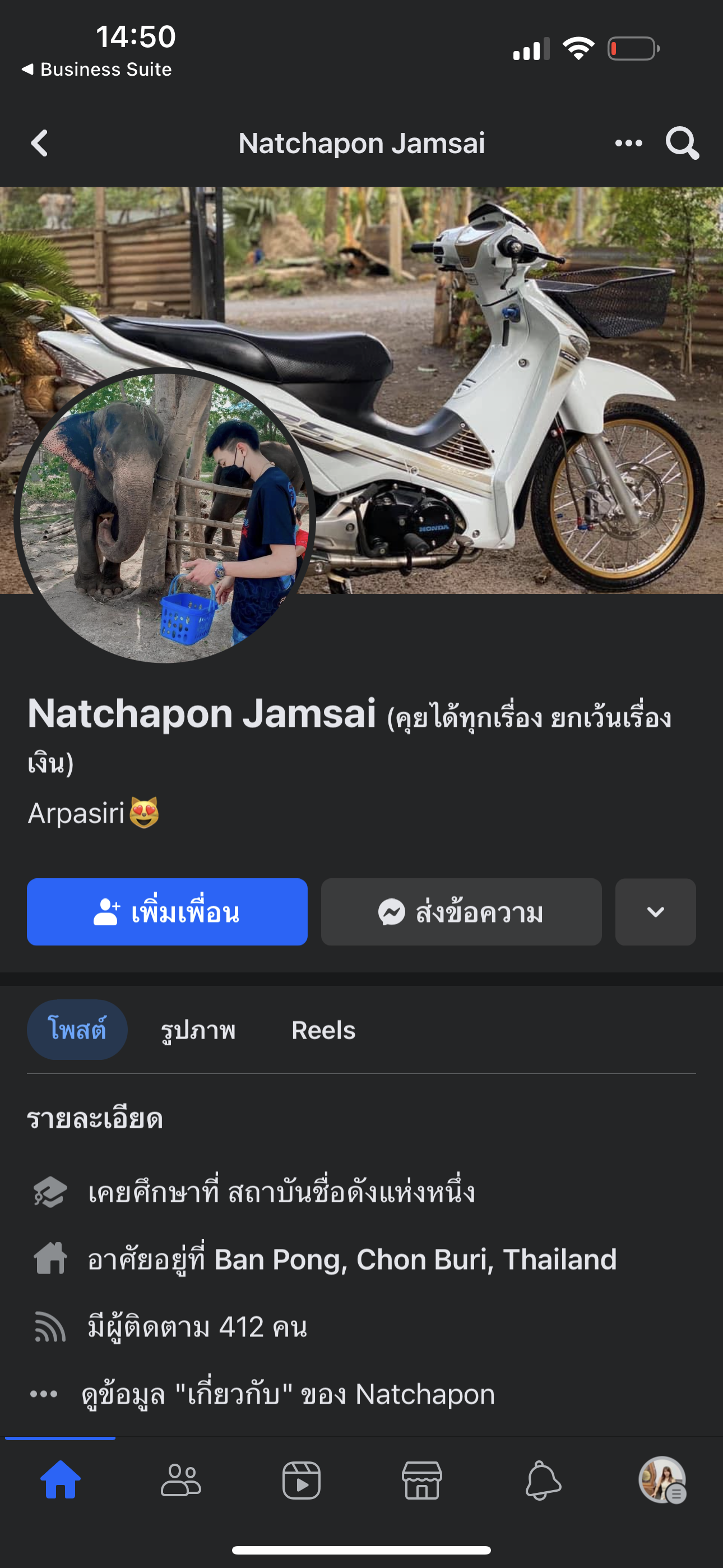Open the Video tab
The image size is (723, 1568).
click(302, 1481)
